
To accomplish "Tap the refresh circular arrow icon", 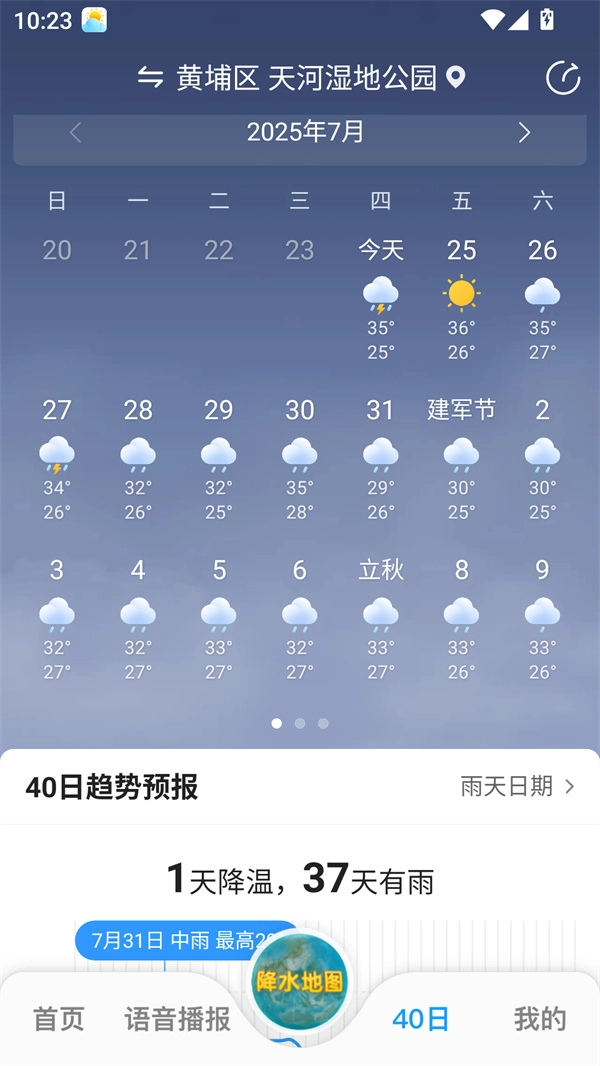I will tap(563, 78).
